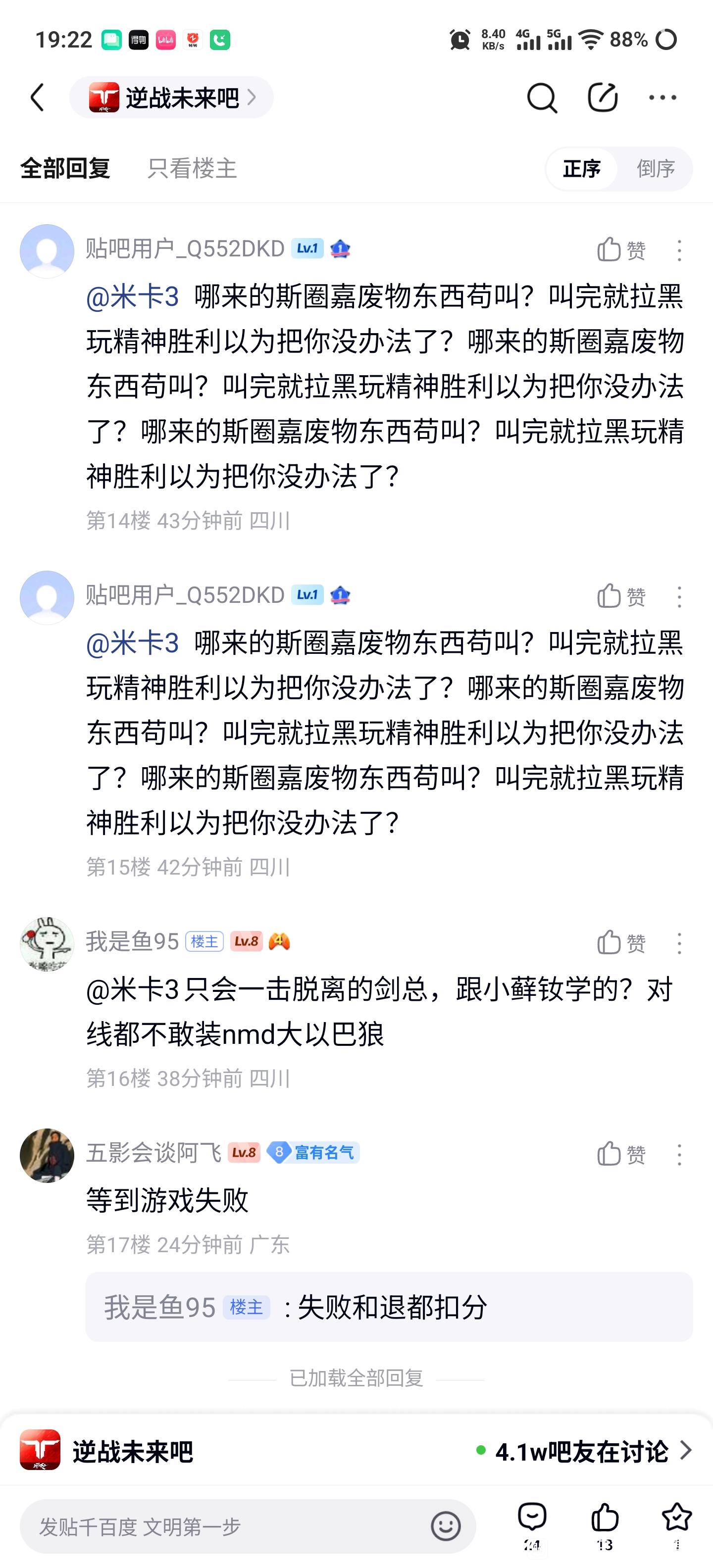Open sub-reply 失败和退都扣分

389,1306
